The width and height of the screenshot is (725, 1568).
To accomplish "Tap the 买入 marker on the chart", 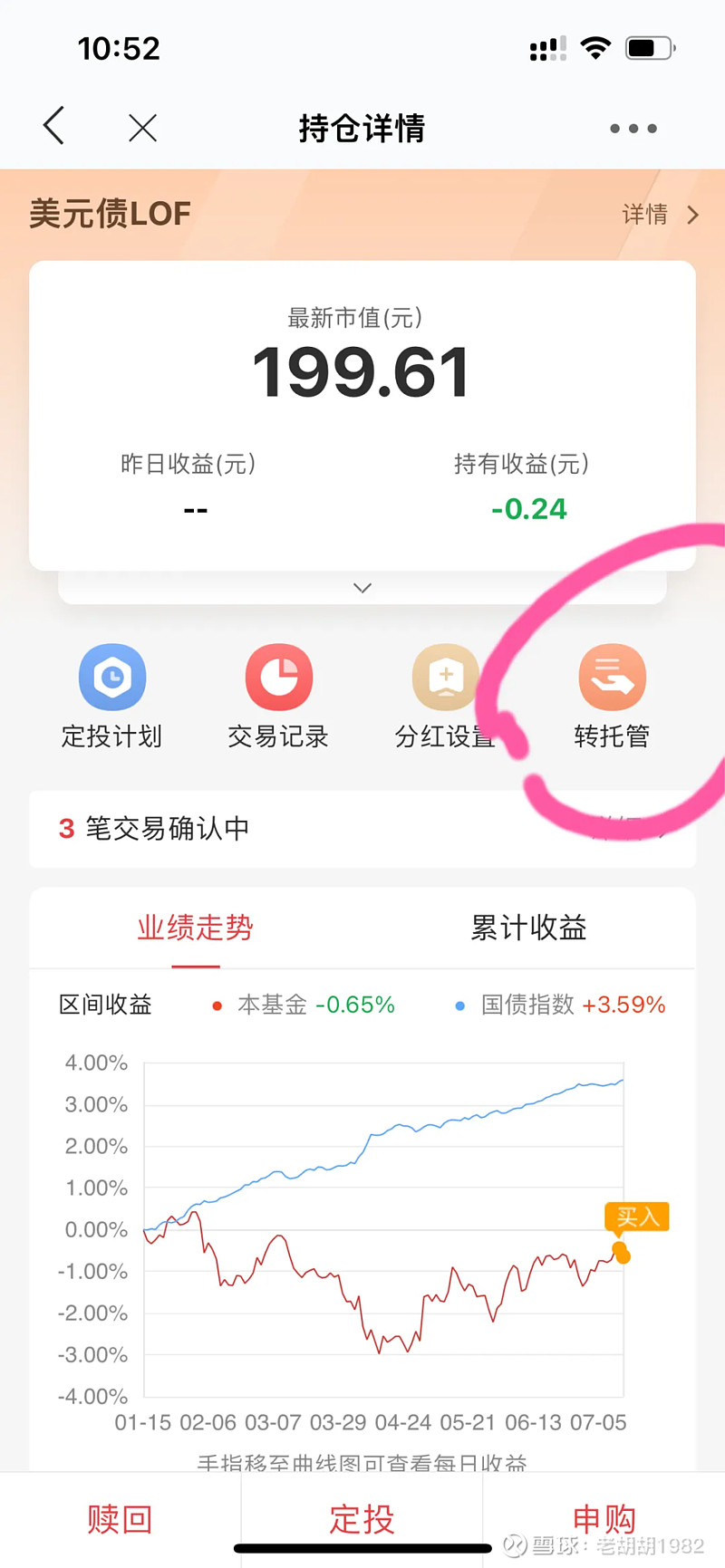I will point(637,1217).
